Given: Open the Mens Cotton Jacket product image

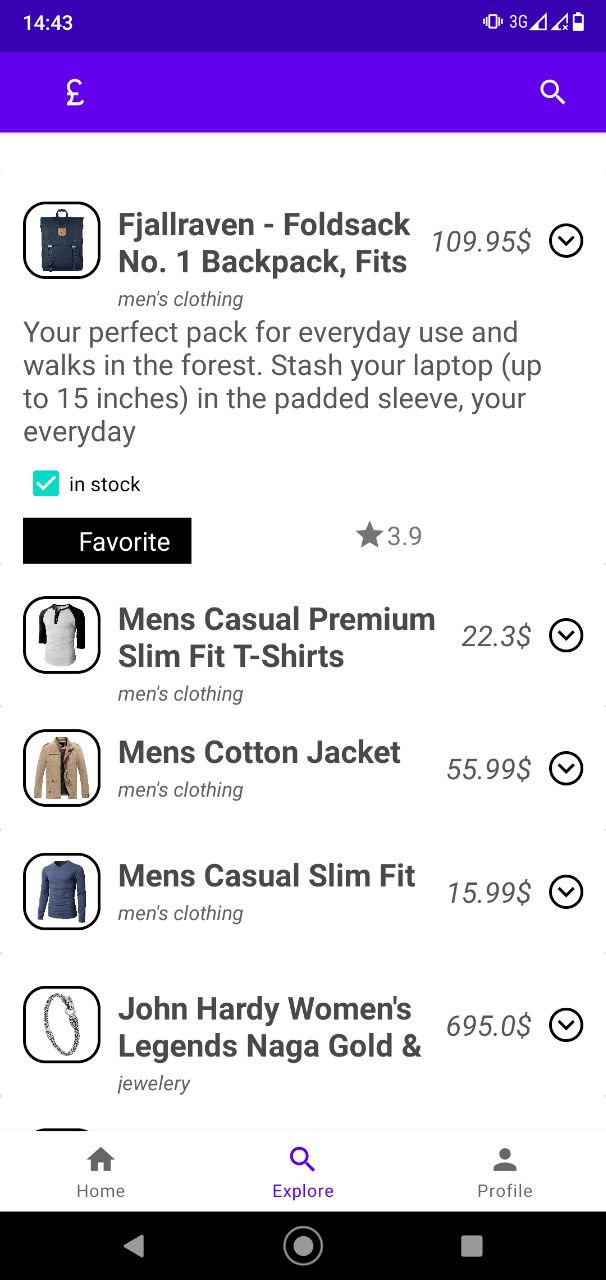Looking at the screenshot, I should click(62, 768).
